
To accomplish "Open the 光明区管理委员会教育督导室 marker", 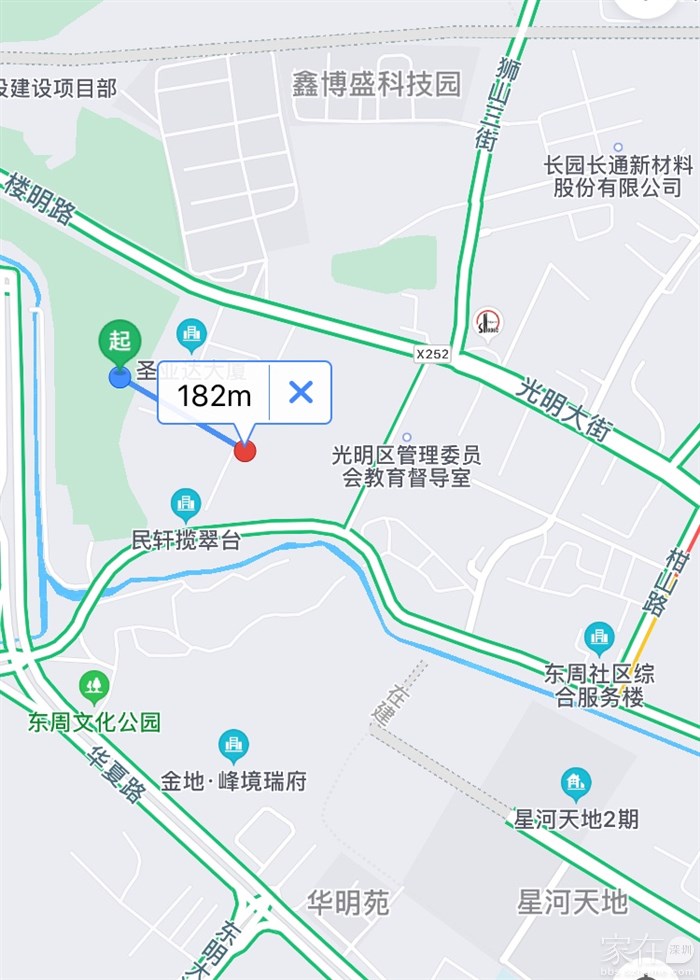I will click(406, 438).
